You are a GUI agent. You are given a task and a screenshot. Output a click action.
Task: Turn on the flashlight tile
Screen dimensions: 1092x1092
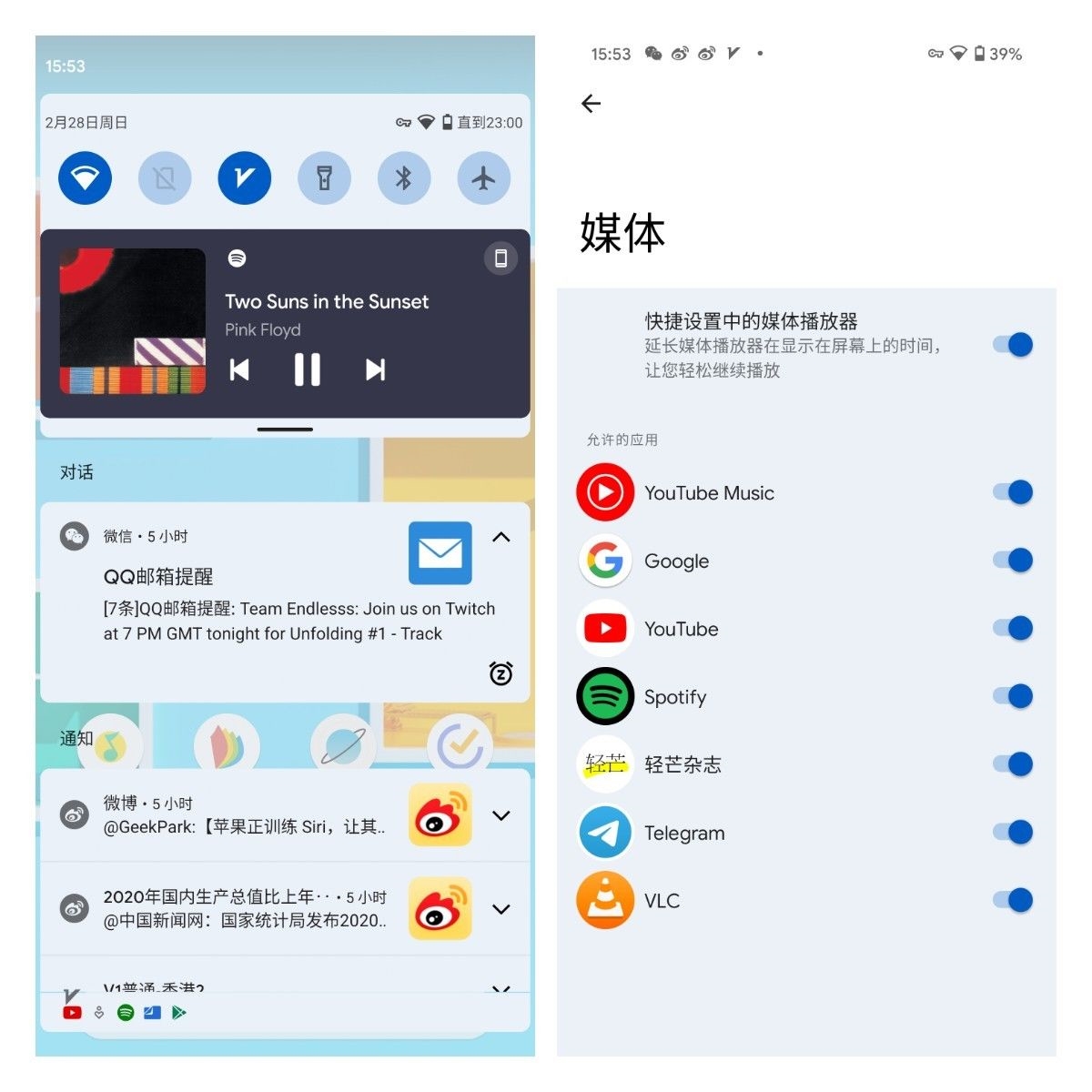click(324, 177)
